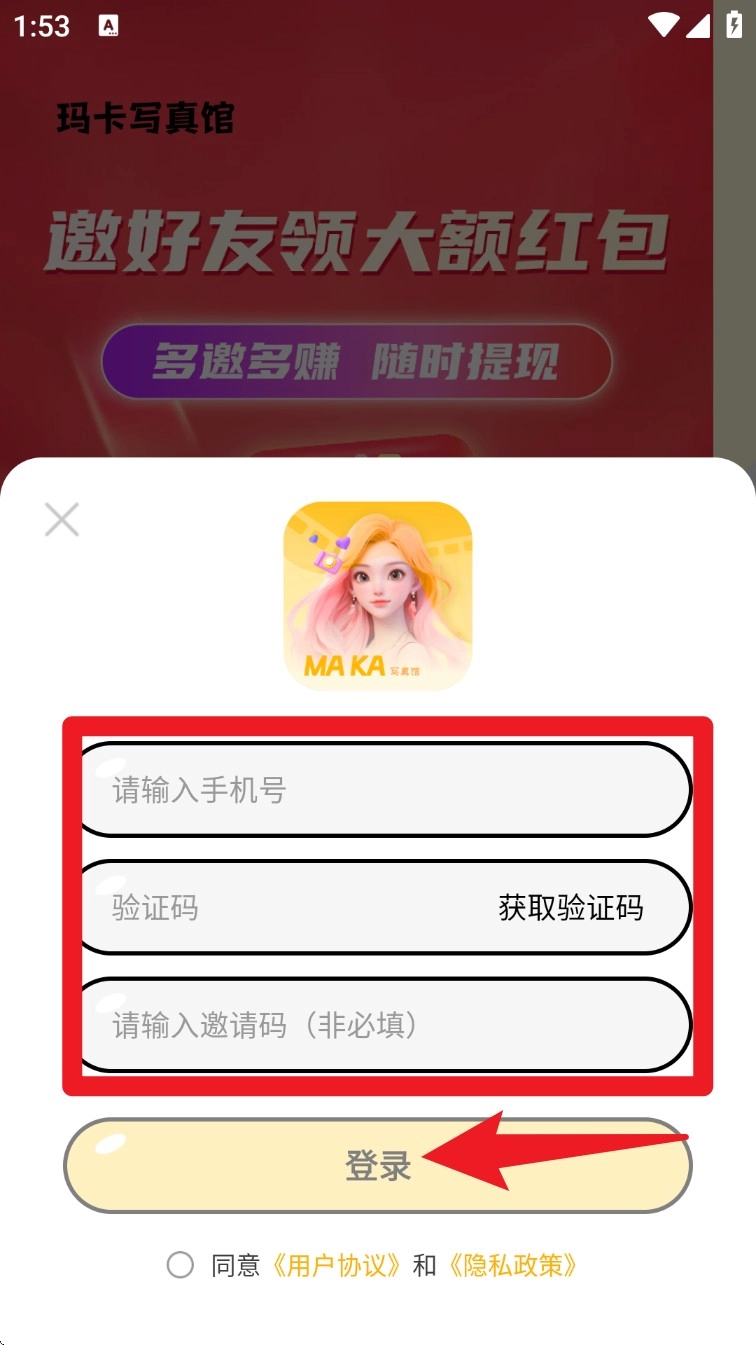This screenshot has width=756, height=1345.
Task: Tap the phone number input field
Action: tap(380, 790)
